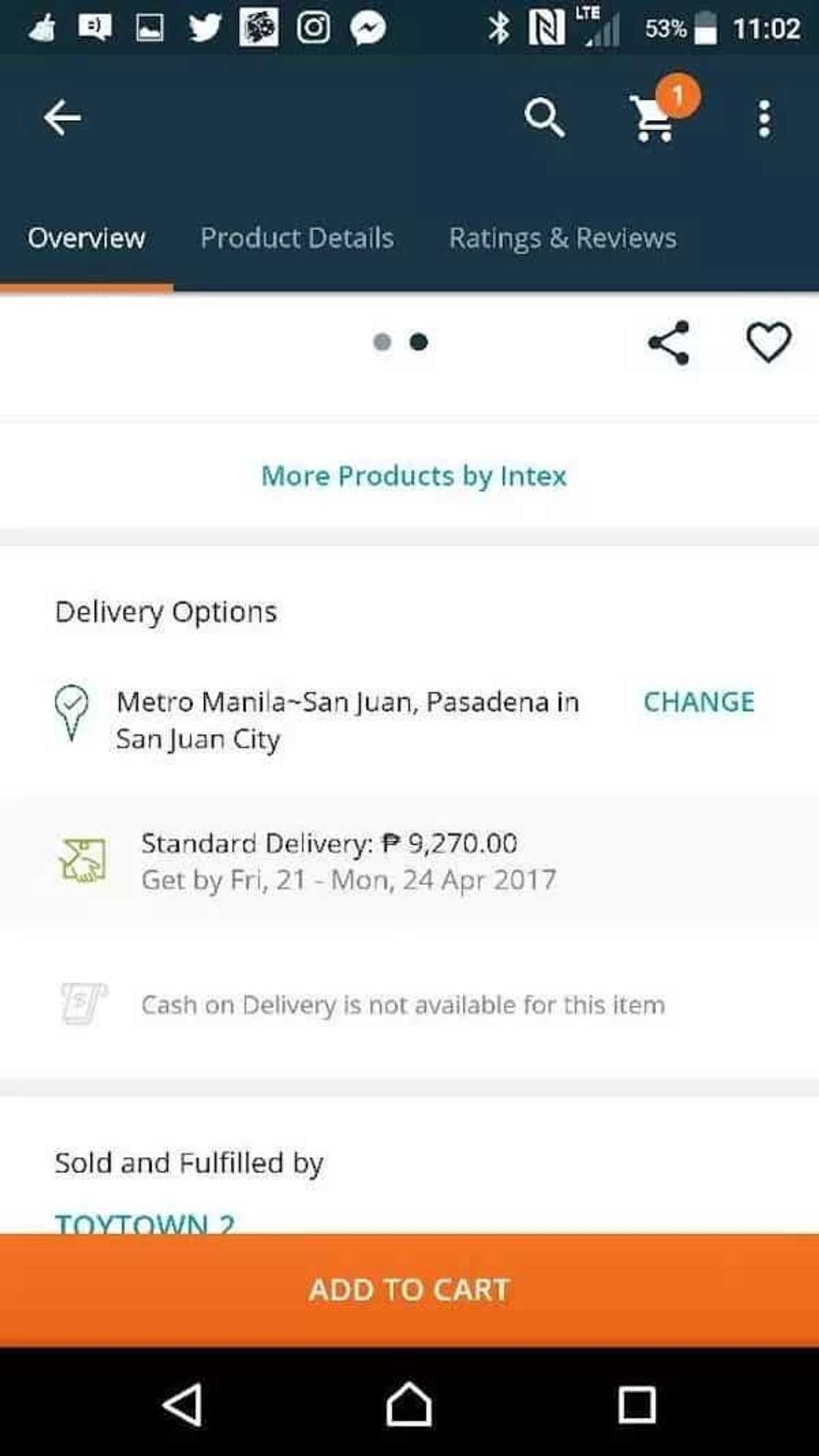Open the Ratings & Reviews tab
Image resolution: width=819 pixels, height=1456 pixels.
(562, 238)
